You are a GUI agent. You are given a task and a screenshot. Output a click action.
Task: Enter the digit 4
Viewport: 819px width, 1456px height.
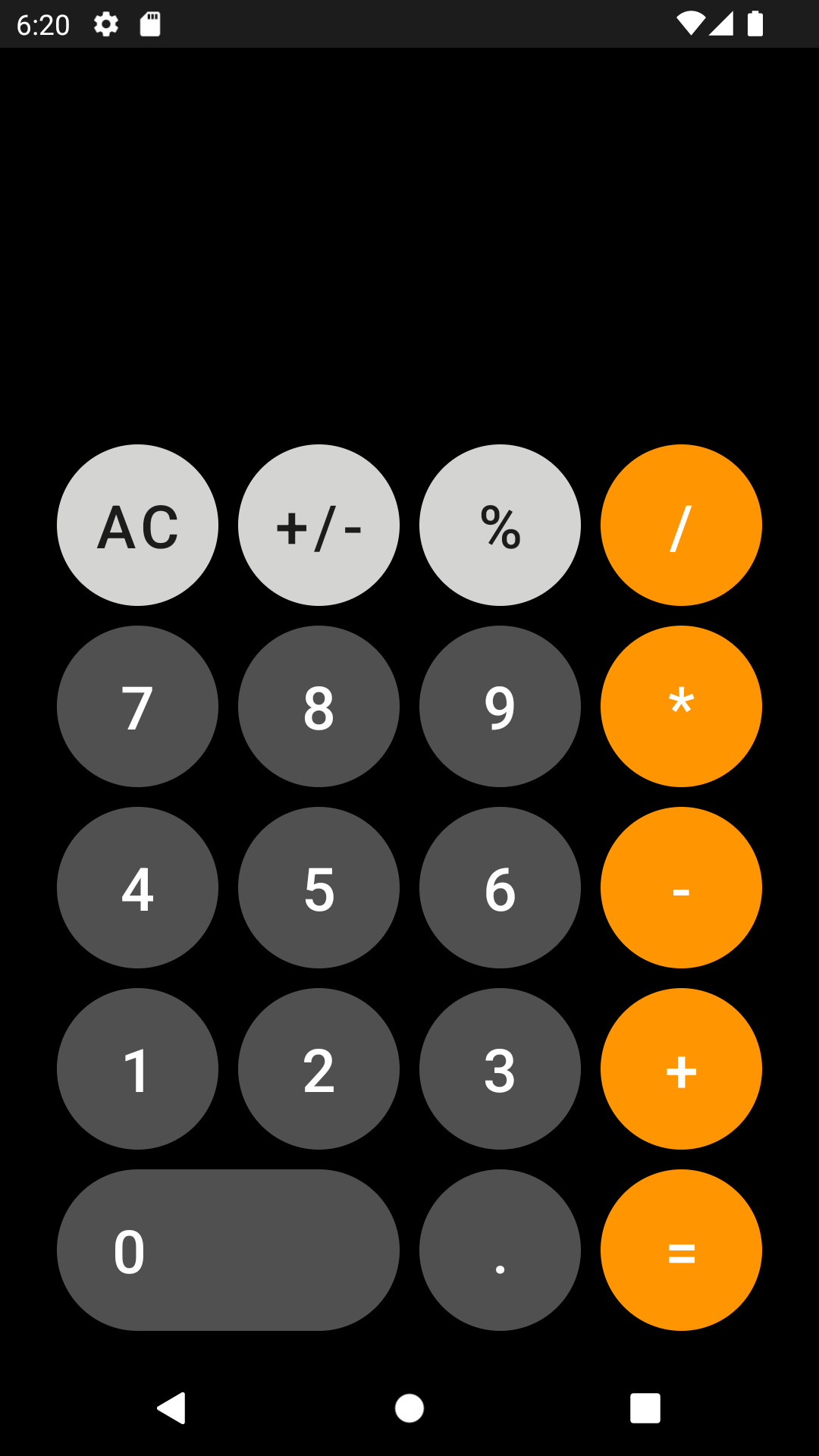click(137, 887)
